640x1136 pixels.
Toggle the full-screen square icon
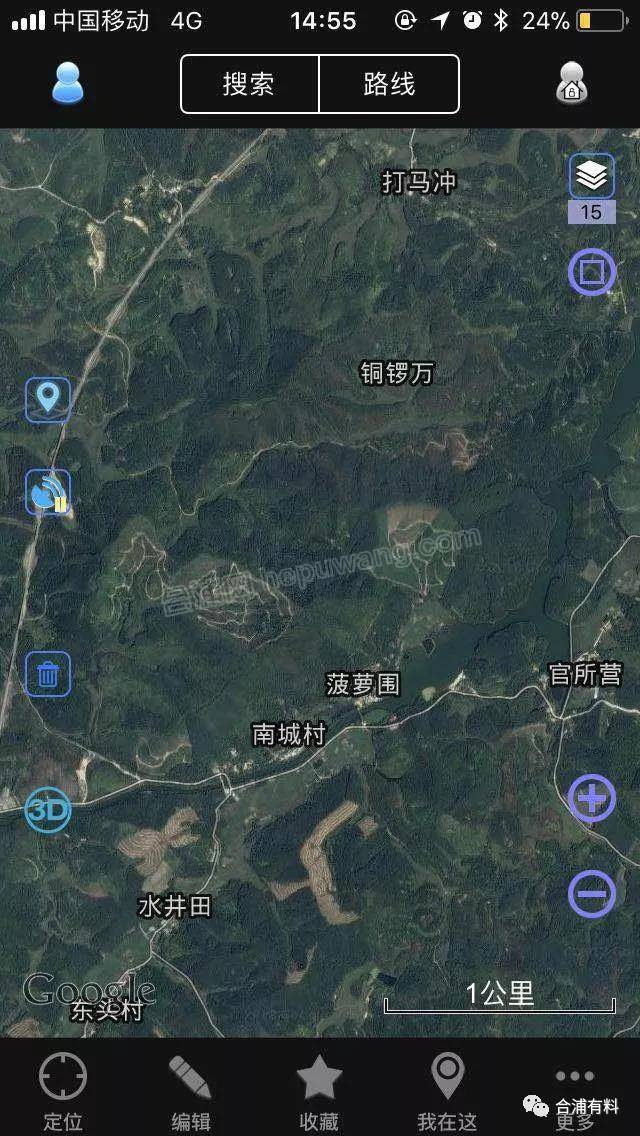(x=592, y=272)
